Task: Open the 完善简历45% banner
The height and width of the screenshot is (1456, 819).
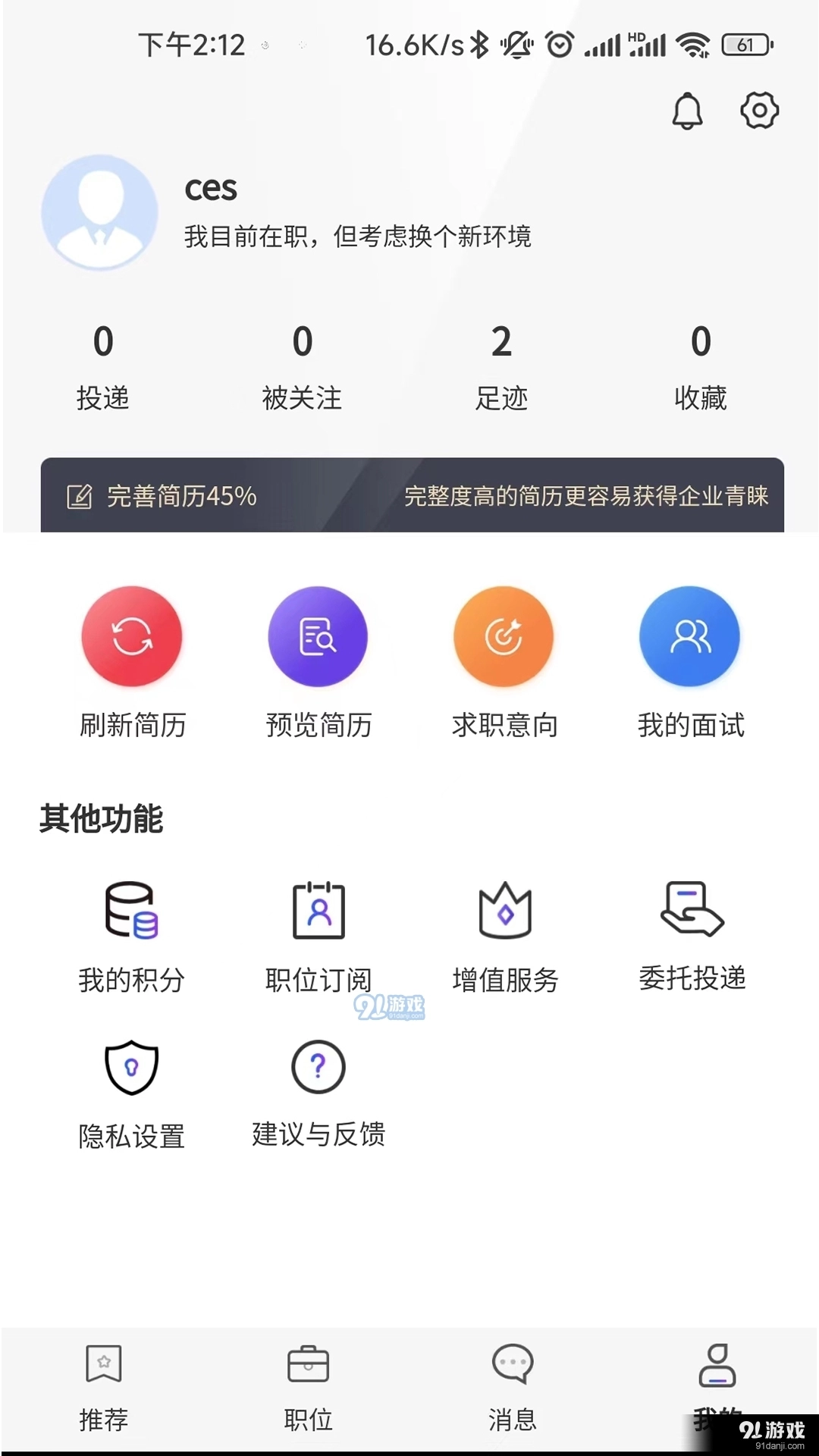Action: click(x=412, y=495)
